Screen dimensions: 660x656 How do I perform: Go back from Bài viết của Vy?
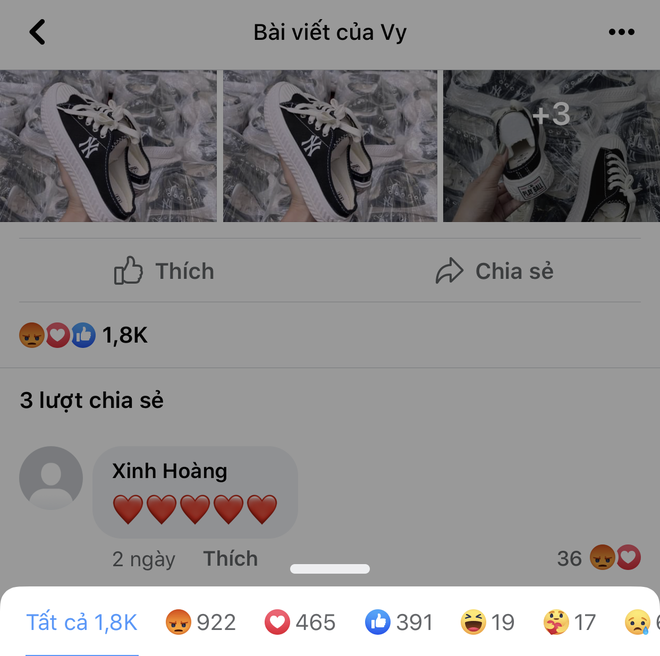coord(37,32)
